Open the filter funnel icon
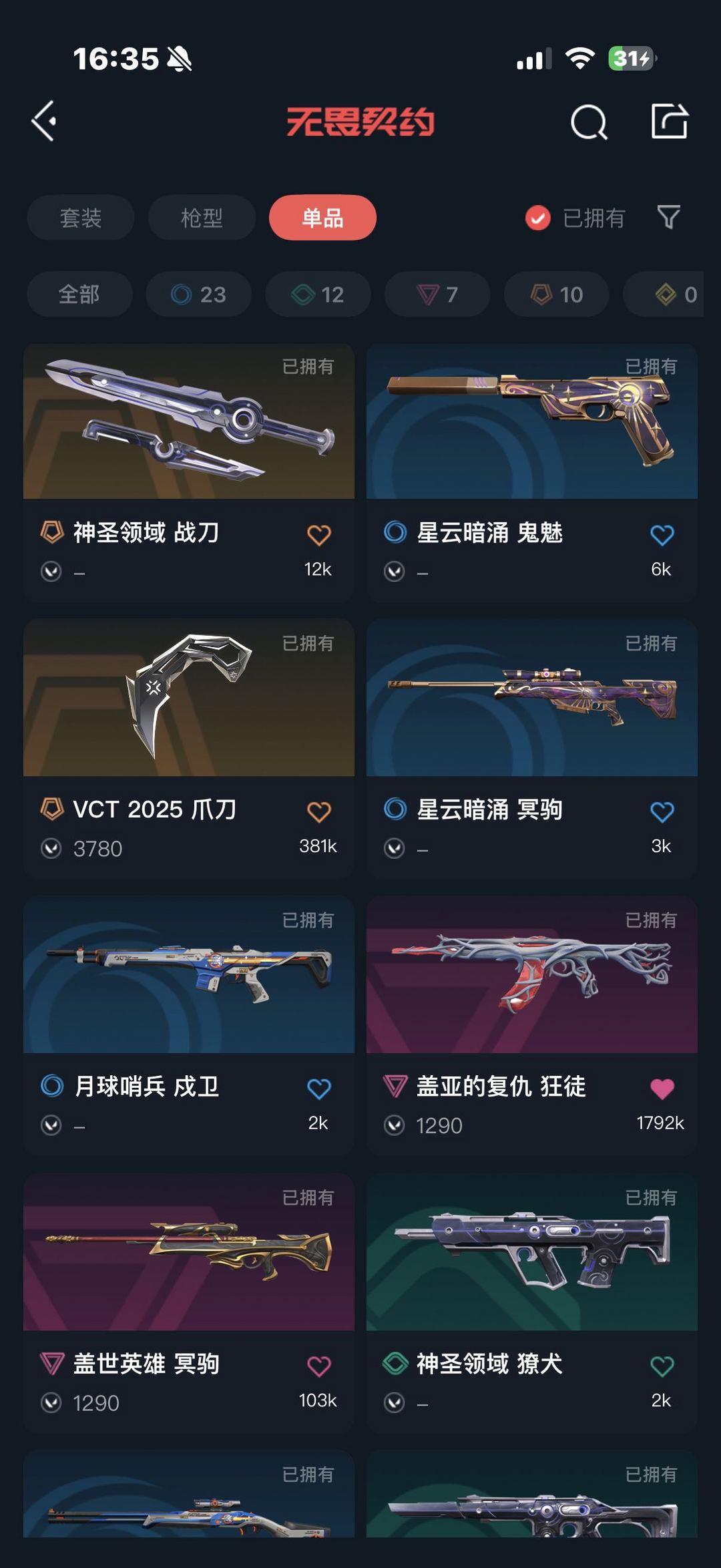 pyautogui.click(x=669, y=217)
